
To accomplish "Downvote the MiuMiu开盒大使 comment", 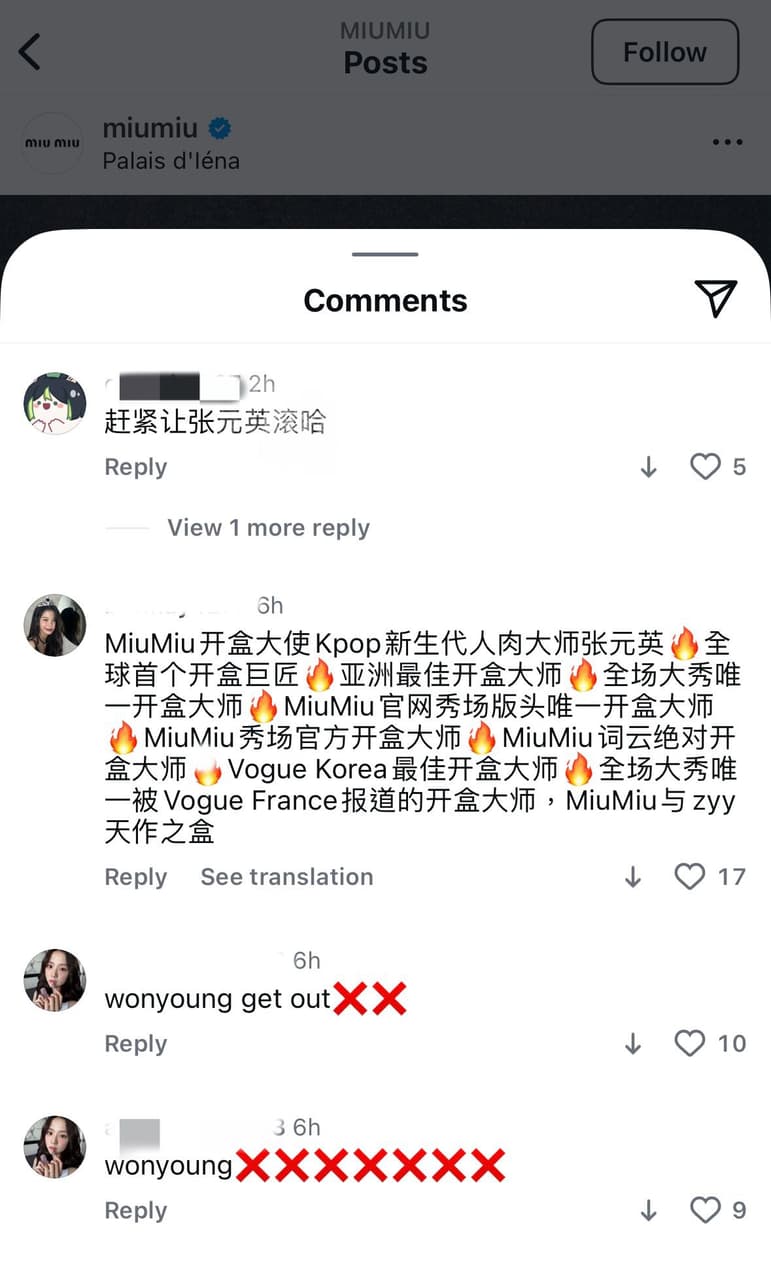I will tap(633, 877).
